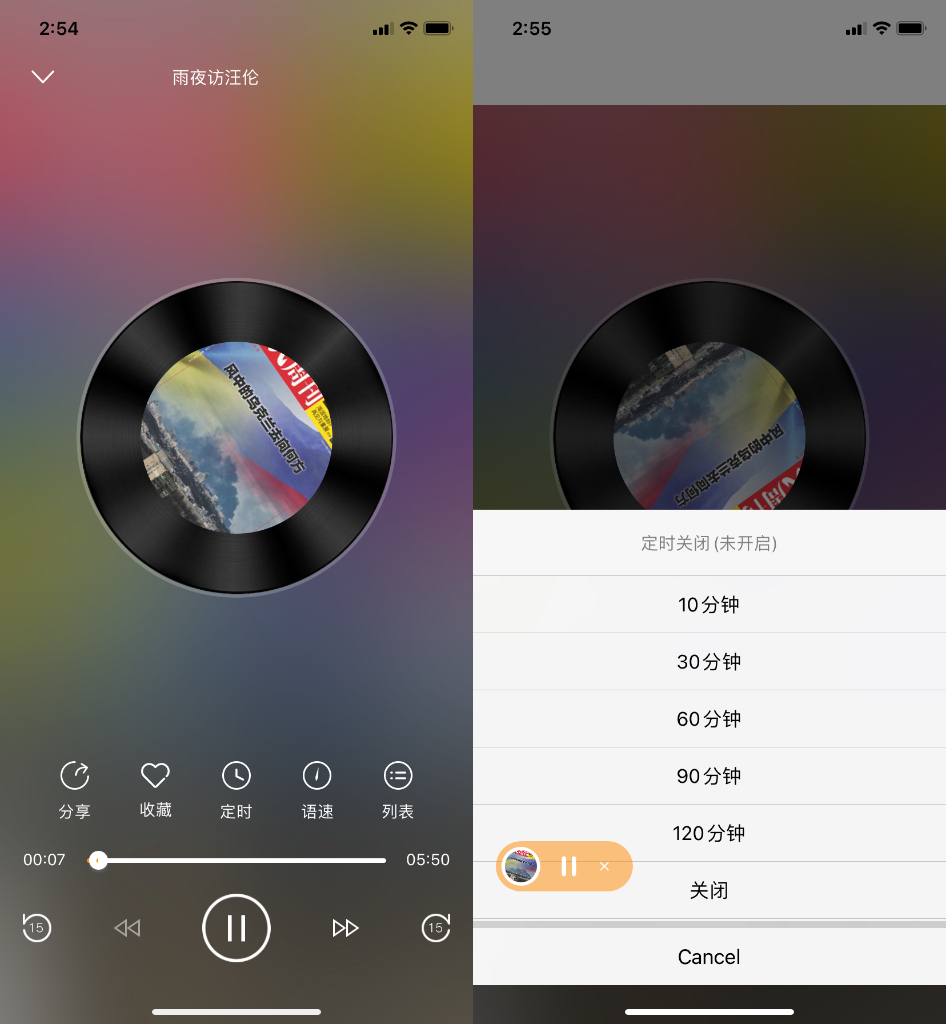Open the 列表 playlist
This screenshot has width=946, height=1024.
pyautogui.click(x=398, y=788)
